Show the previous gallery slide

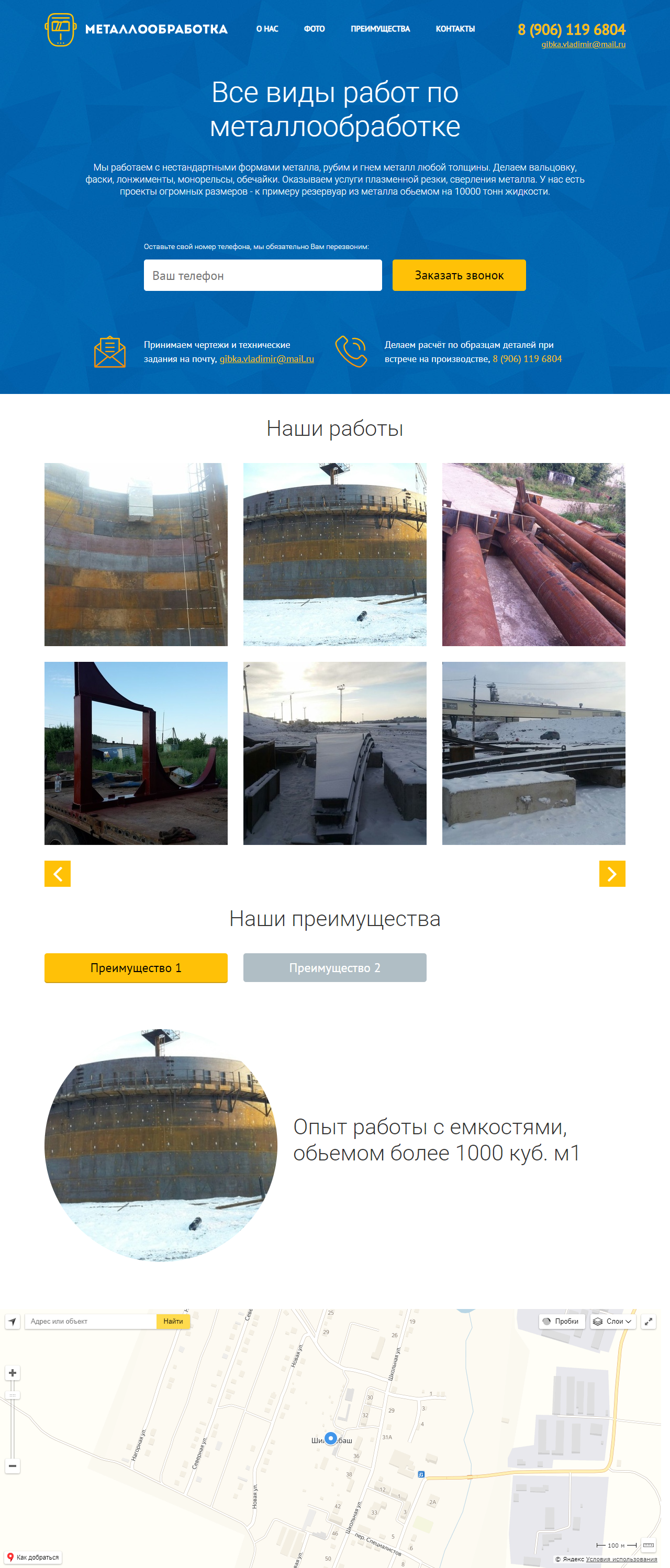pos(58,874)
